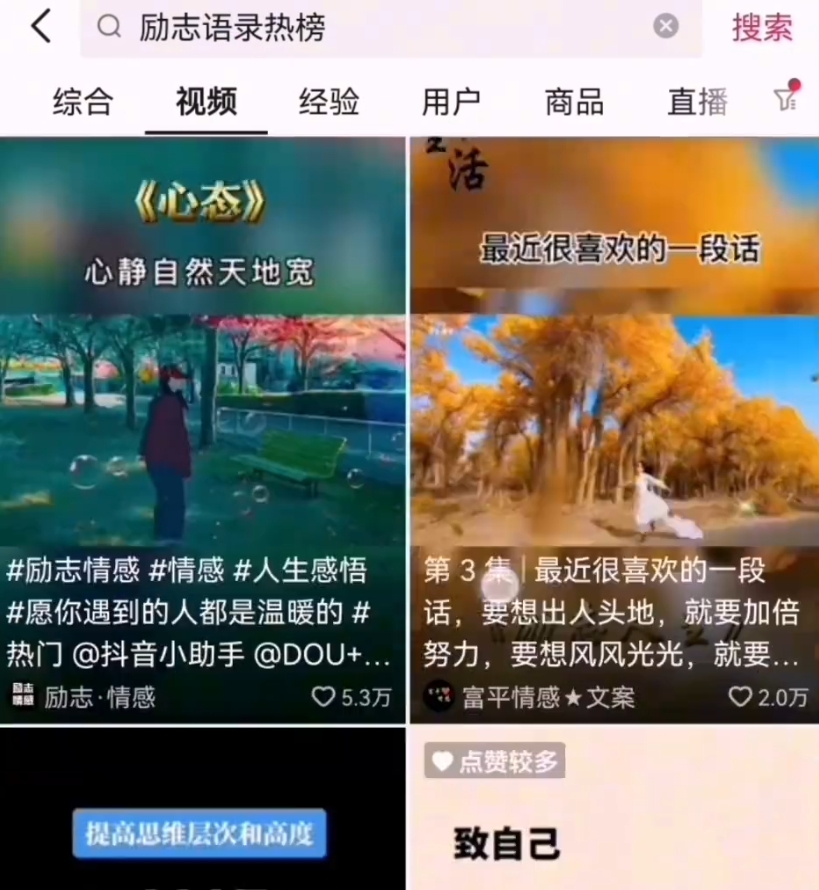
Task: Go back using the arrow icon
Action: [x=41, y=27]
